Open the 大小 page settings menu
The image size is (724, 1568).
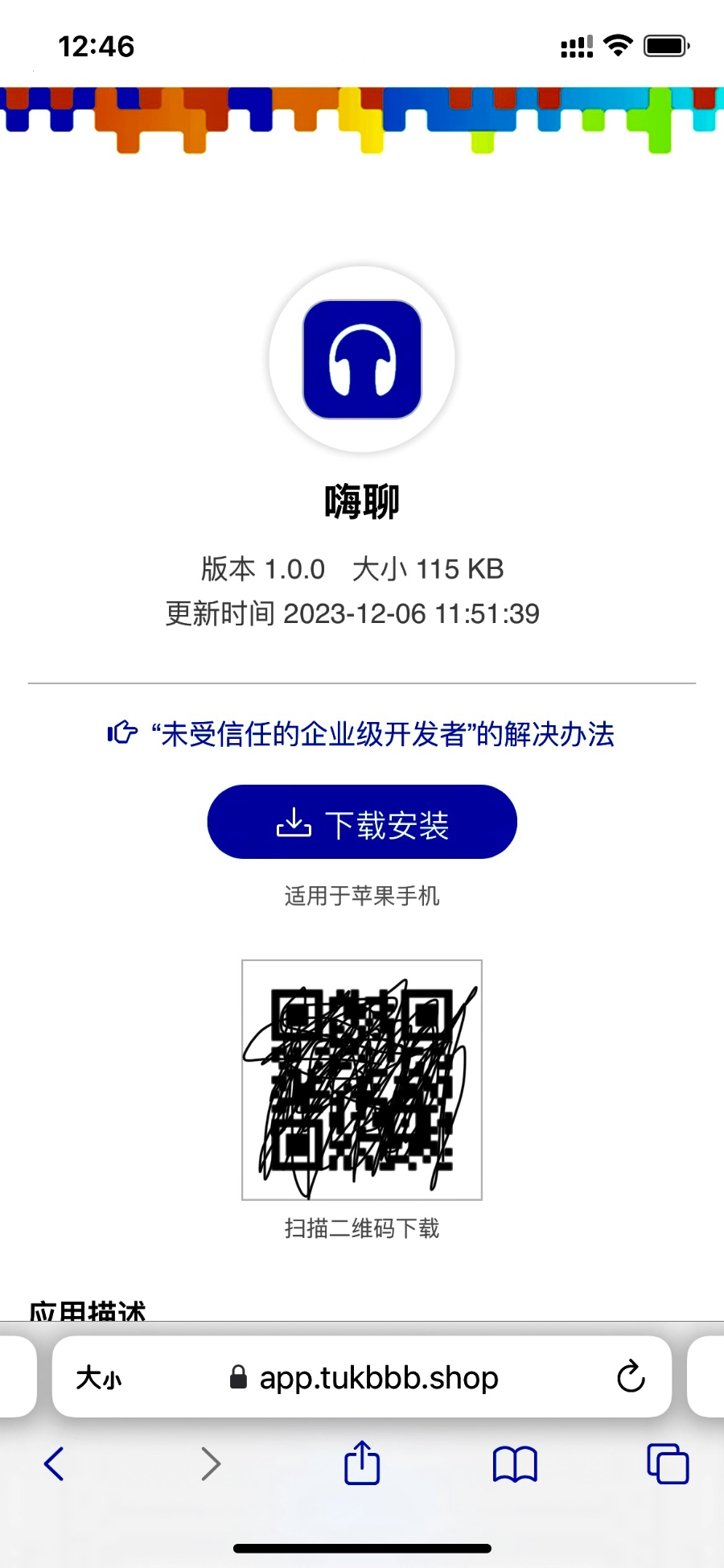tap(99, 1378)
